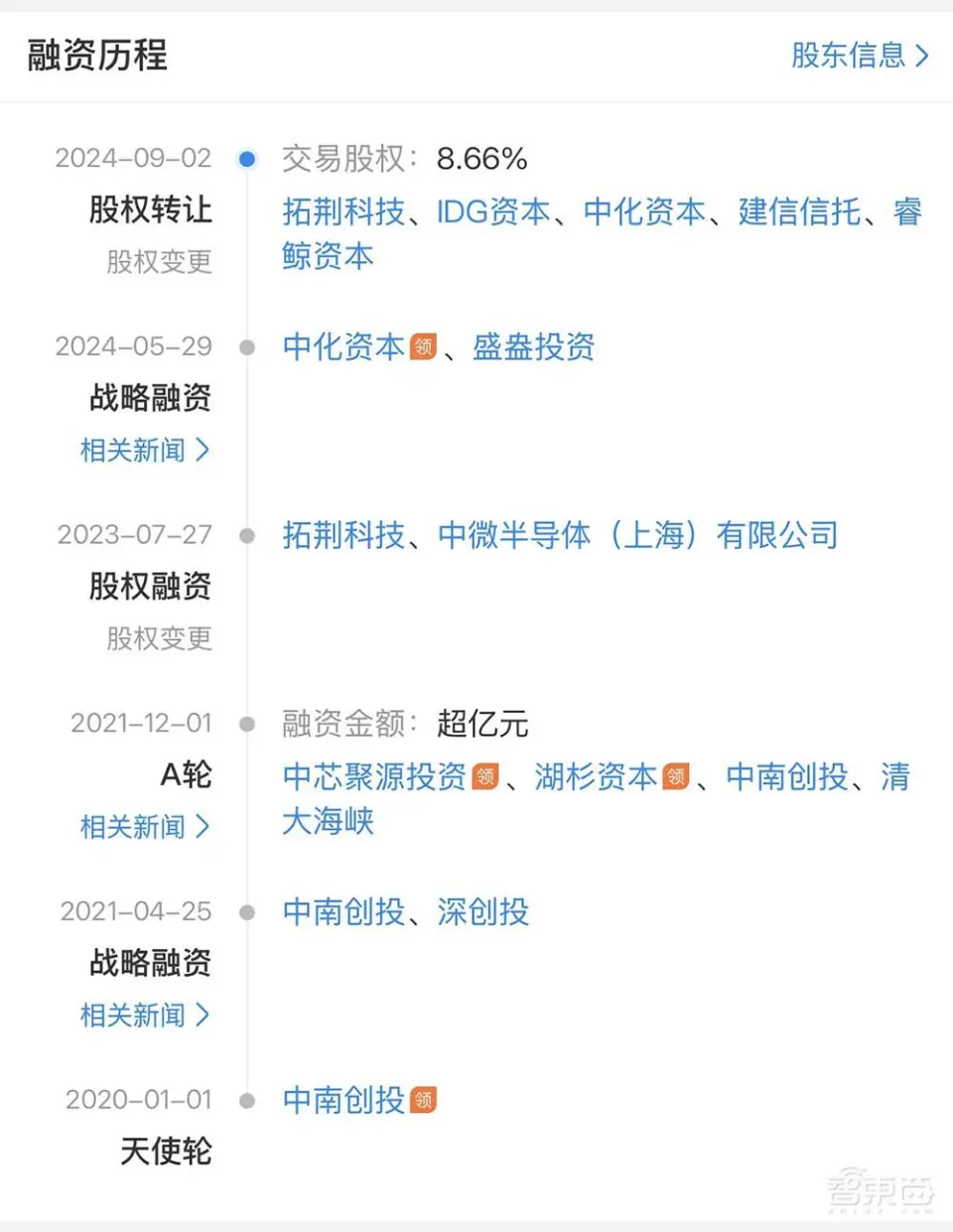The height and width of the screenshot is (1232, 953).
Task: Open 拓荆科技 in the 2023-07-27 股权融资
Action: click(x=343, y=535)
